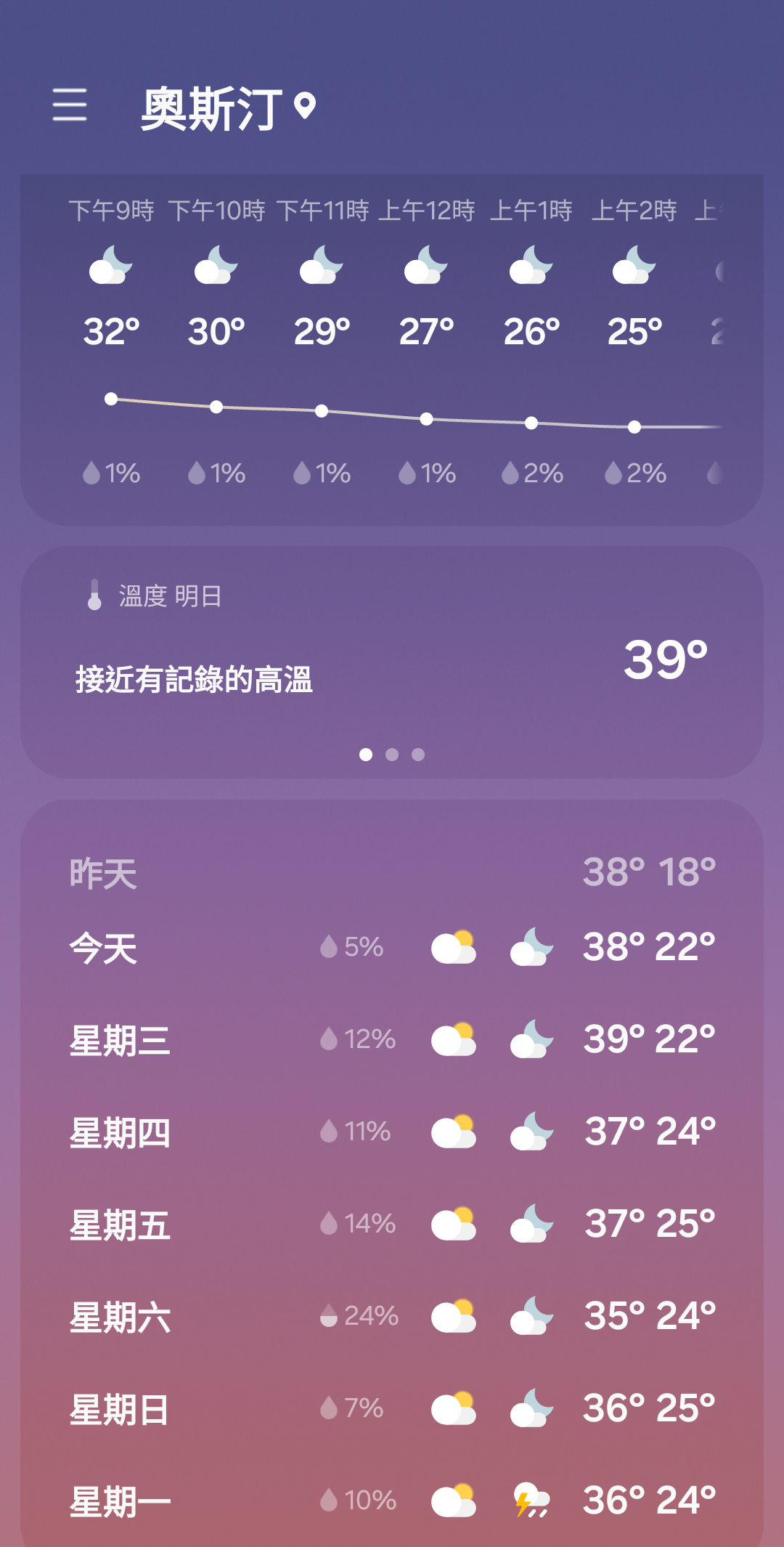View details for 星期五
Viewport: 784px width, 1547px height.
(392, 1224)
